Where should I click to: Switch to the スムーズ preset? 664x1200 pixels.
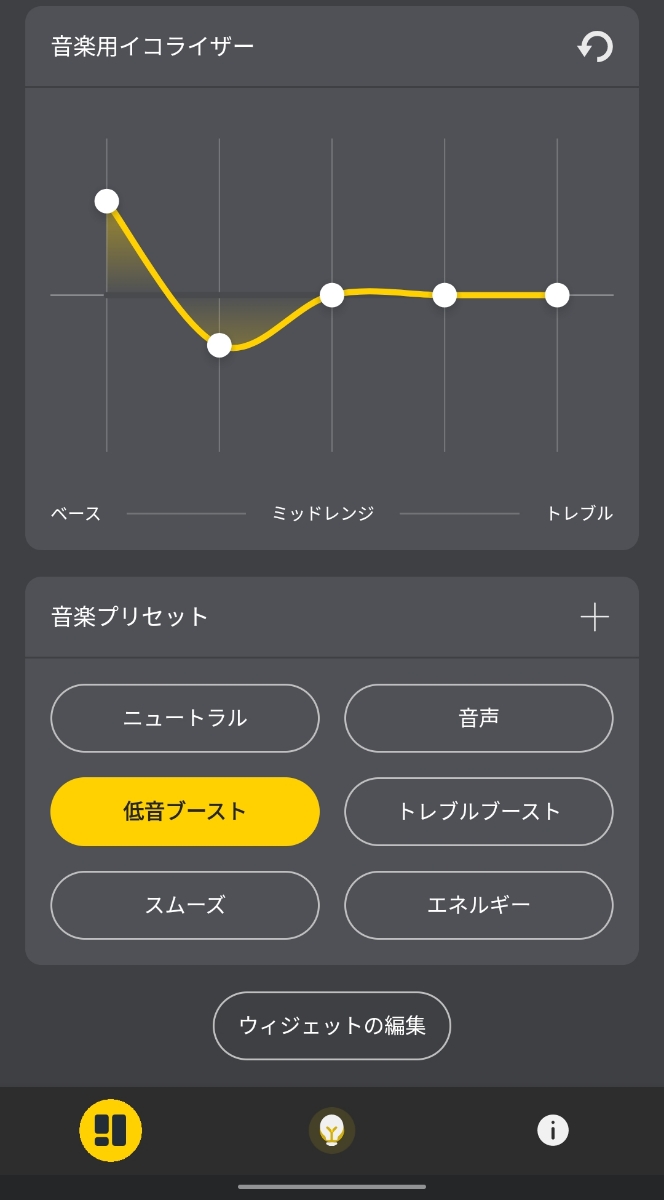click(185, 905)
